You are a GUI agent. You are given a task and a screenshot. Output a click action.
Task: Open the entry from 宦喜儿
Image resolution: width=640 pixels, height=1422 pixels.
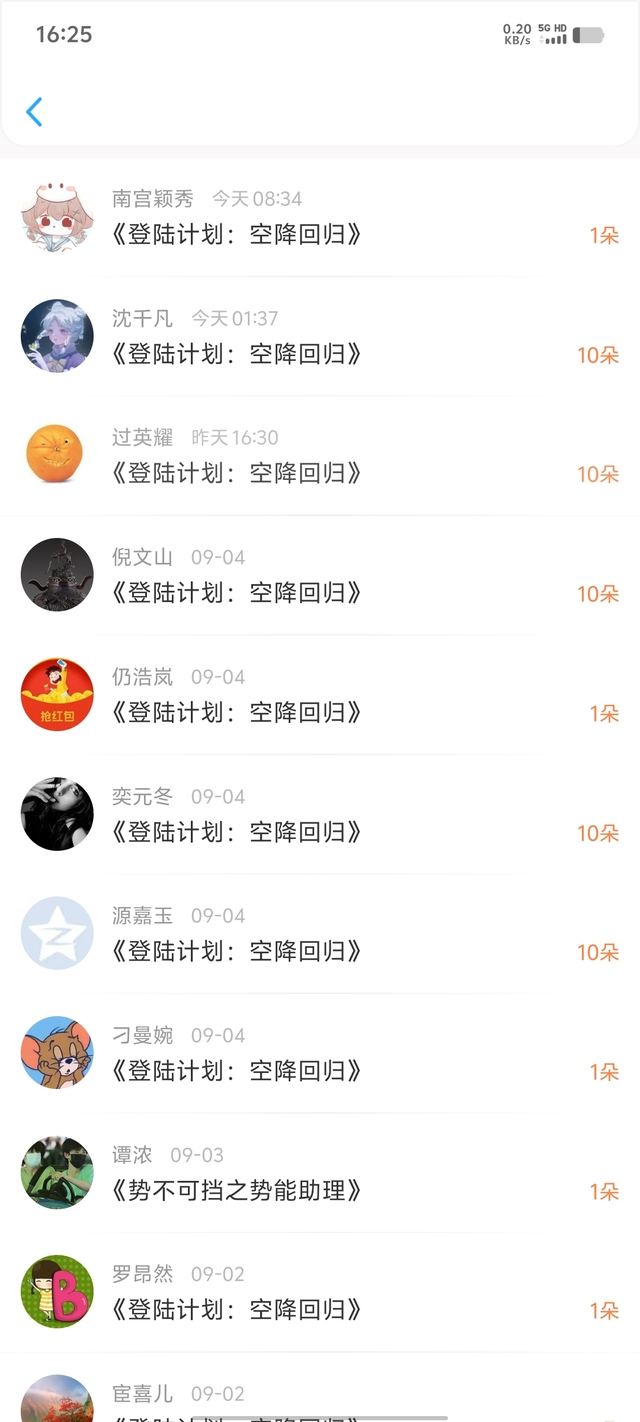320,1388
